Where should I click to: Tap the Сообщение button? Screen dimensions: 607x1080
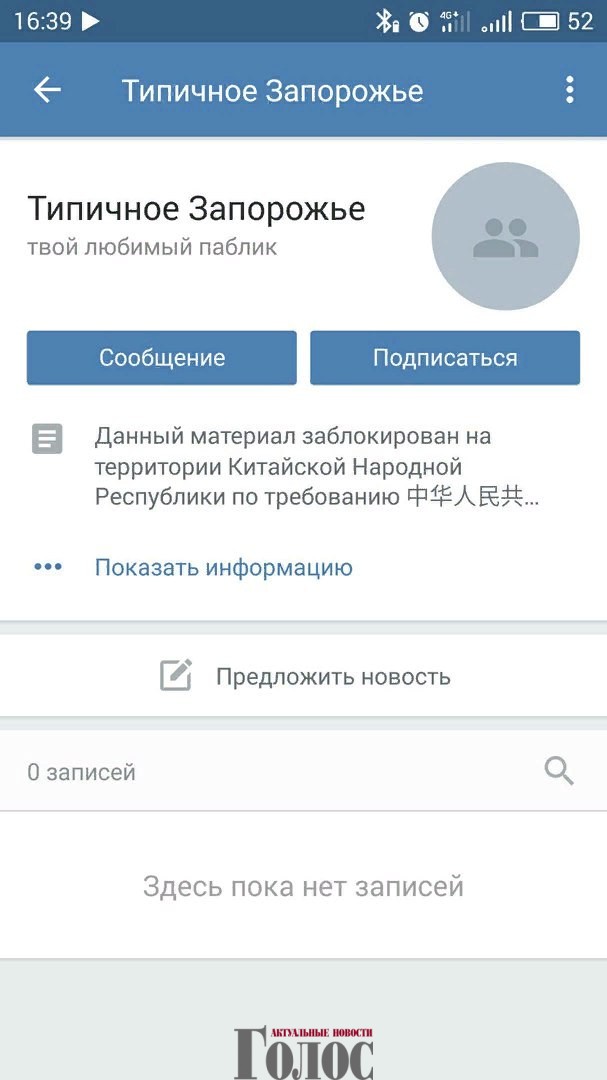[161, 358]
